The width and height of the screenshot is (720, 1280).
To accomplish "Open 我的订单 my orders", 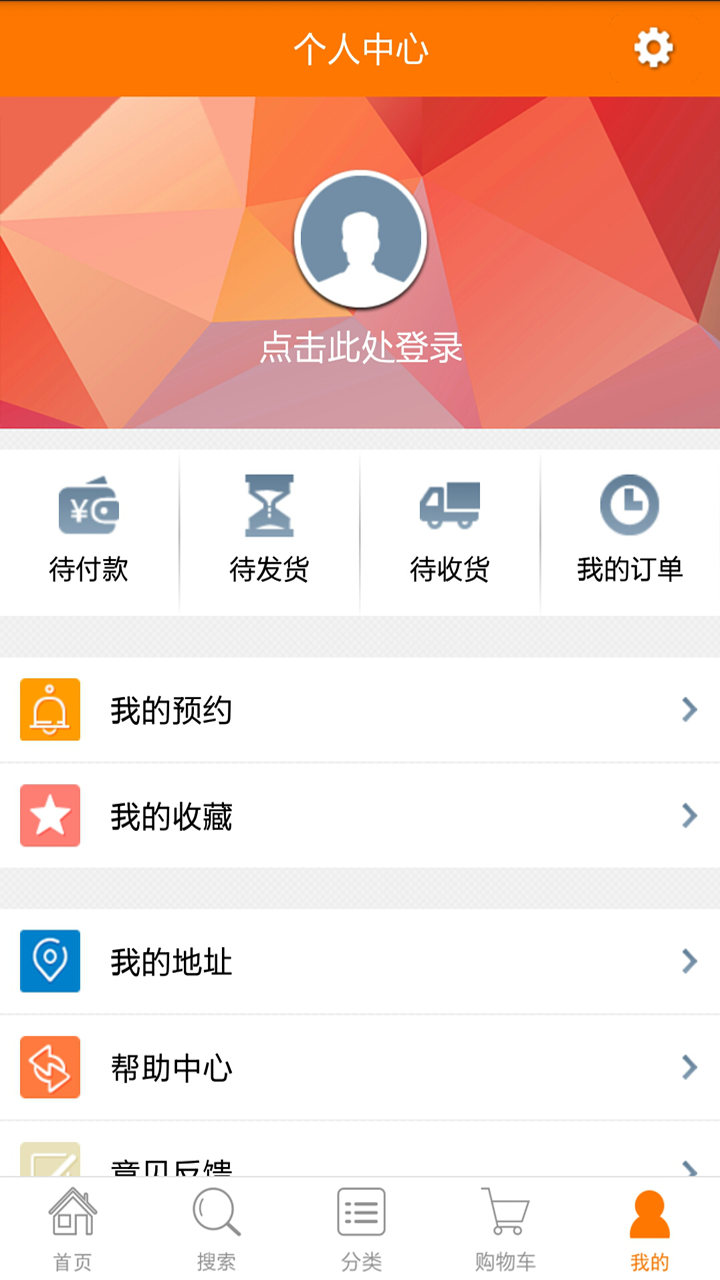I will [630, 531].
